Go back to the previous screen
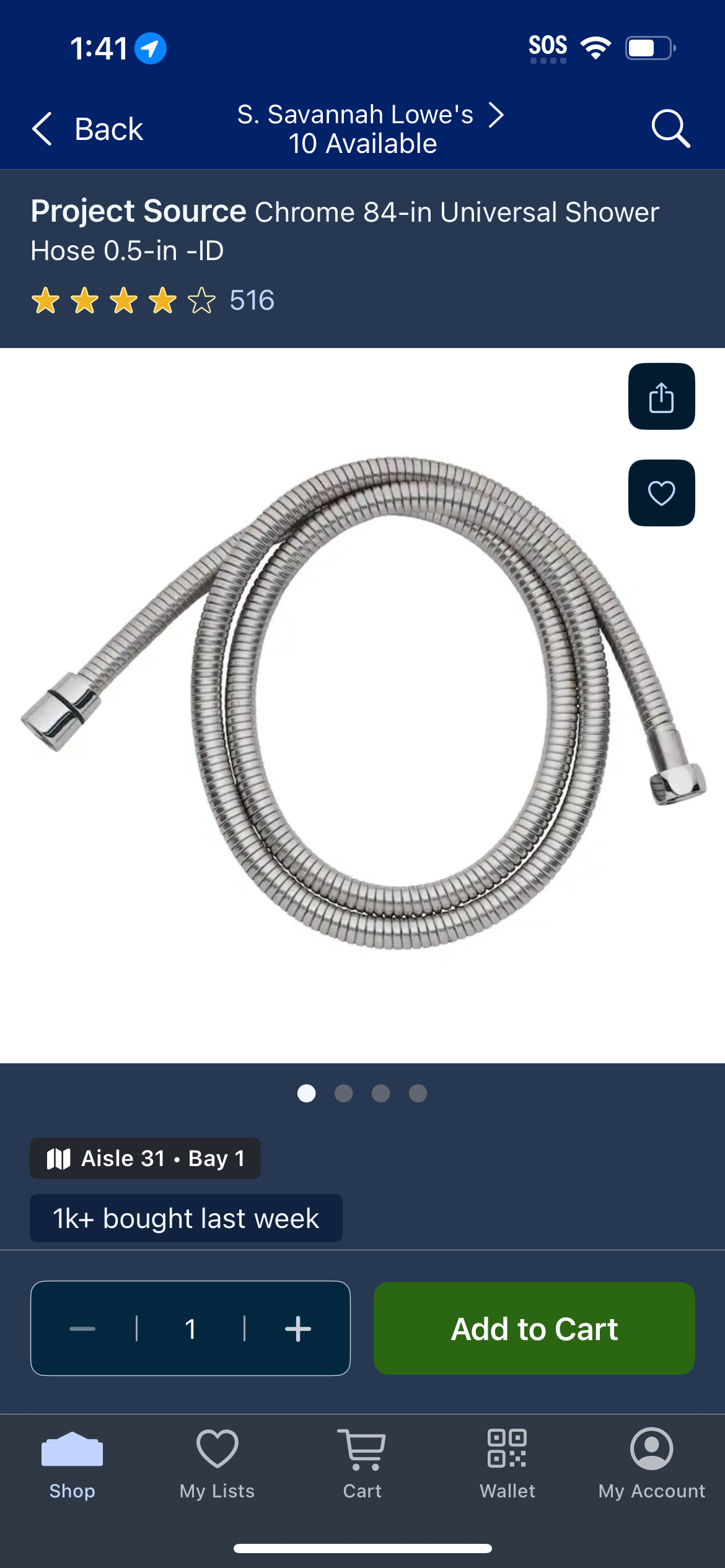This screenshot has width=725, height=1568. pyautogui.click(x=87, y=129)
